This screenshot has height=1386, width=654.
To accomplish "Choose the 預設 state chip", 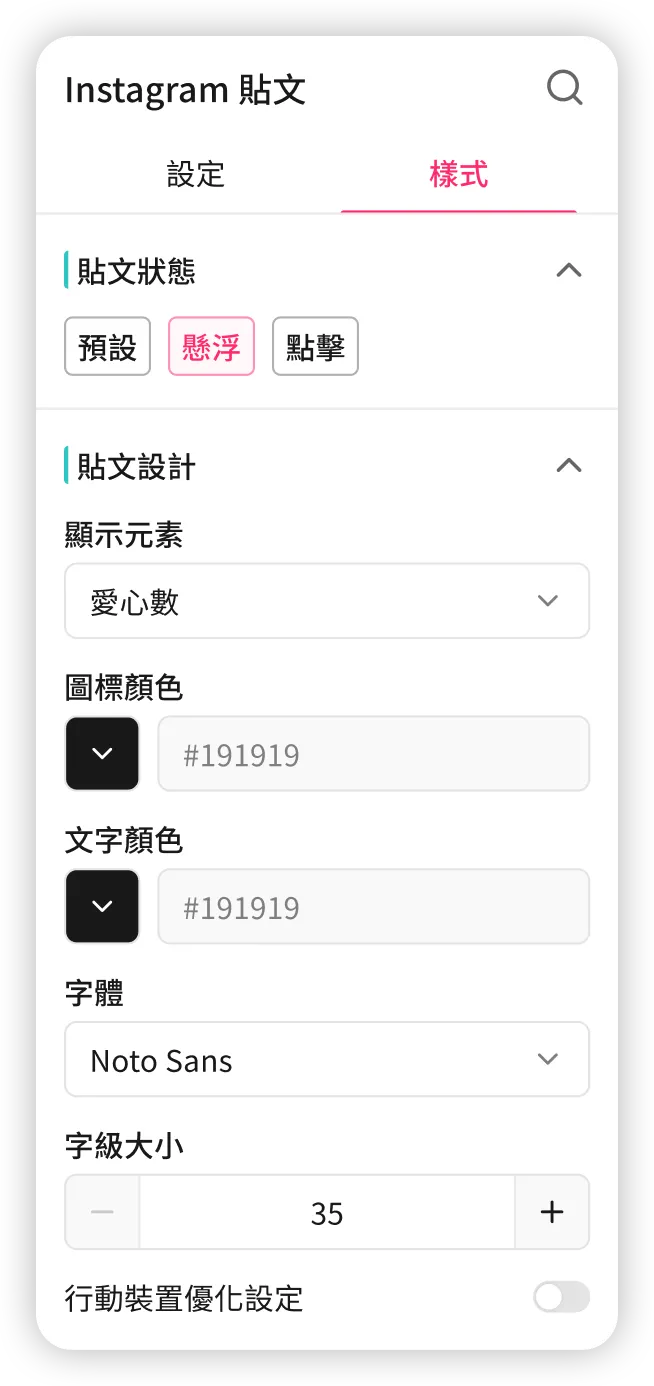I will coord(107,347).
